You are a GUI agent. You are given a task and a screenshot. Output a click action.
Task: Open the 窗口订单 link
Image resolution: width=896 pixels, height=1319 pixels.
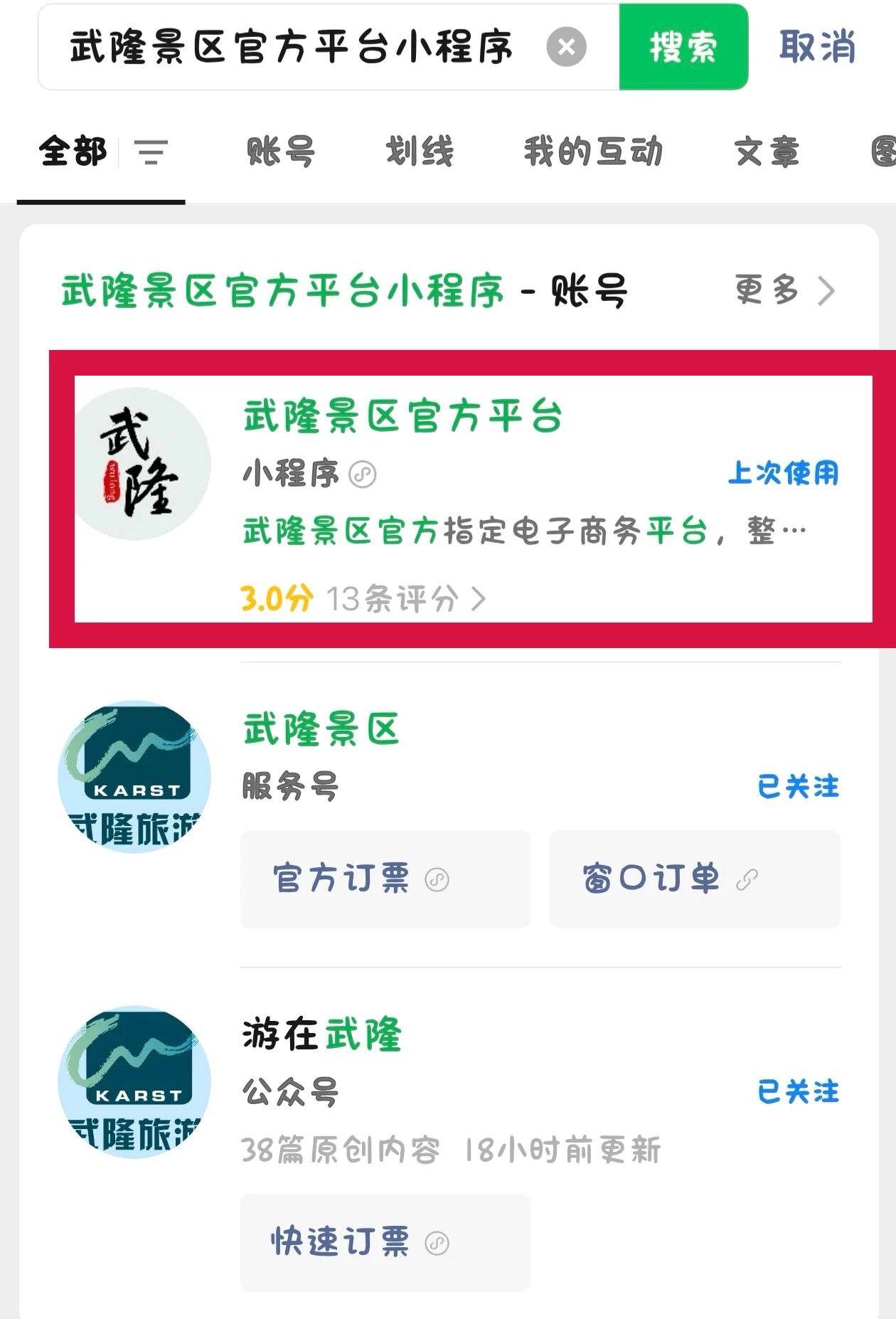[x=695, y=879]
